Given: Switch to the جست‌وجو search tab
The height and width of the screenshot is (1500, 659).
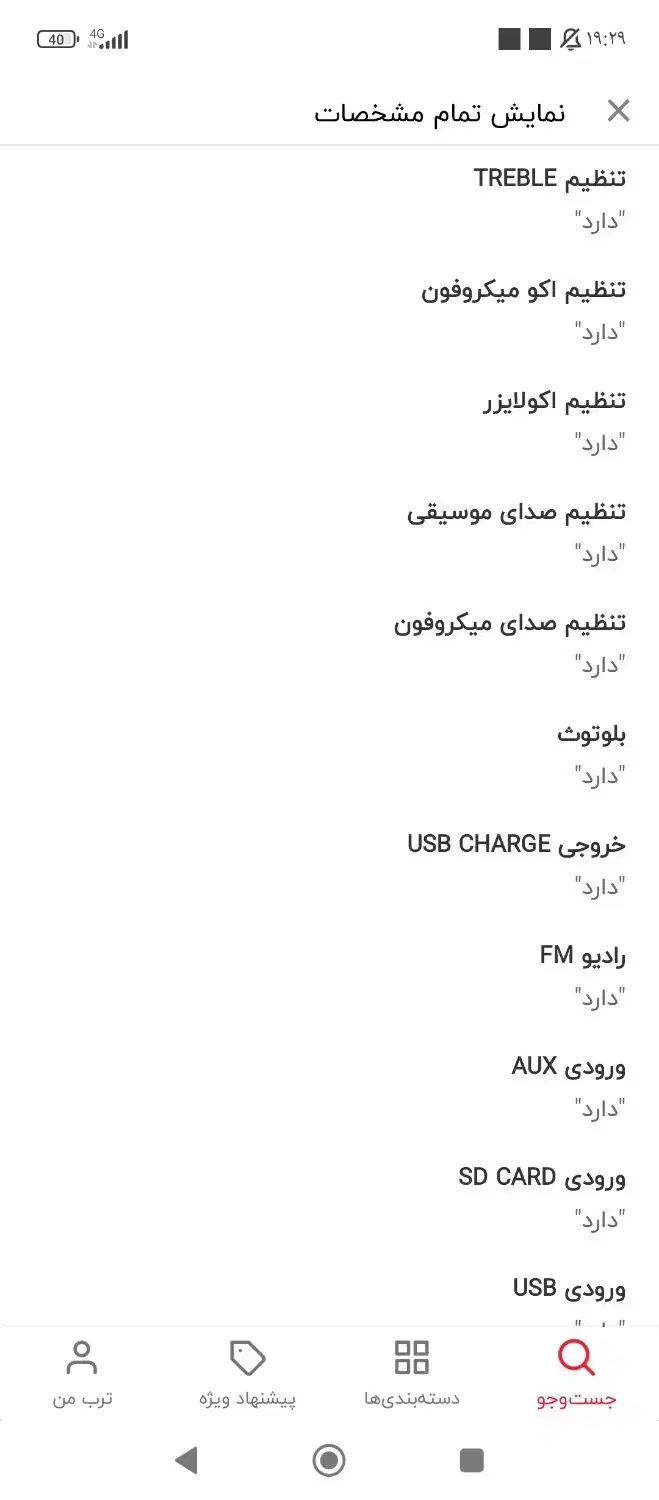Looking at the screenshot, I should point(576,1373).
